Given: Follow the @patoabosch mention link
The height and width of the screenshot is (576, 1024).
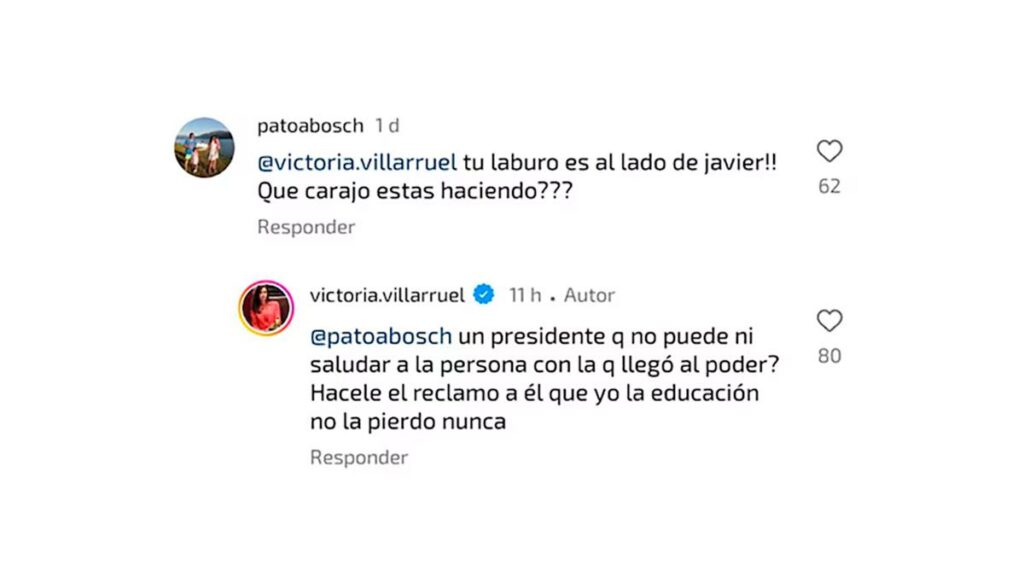Looking at the screenshot, I should click(x=381, y=334).
